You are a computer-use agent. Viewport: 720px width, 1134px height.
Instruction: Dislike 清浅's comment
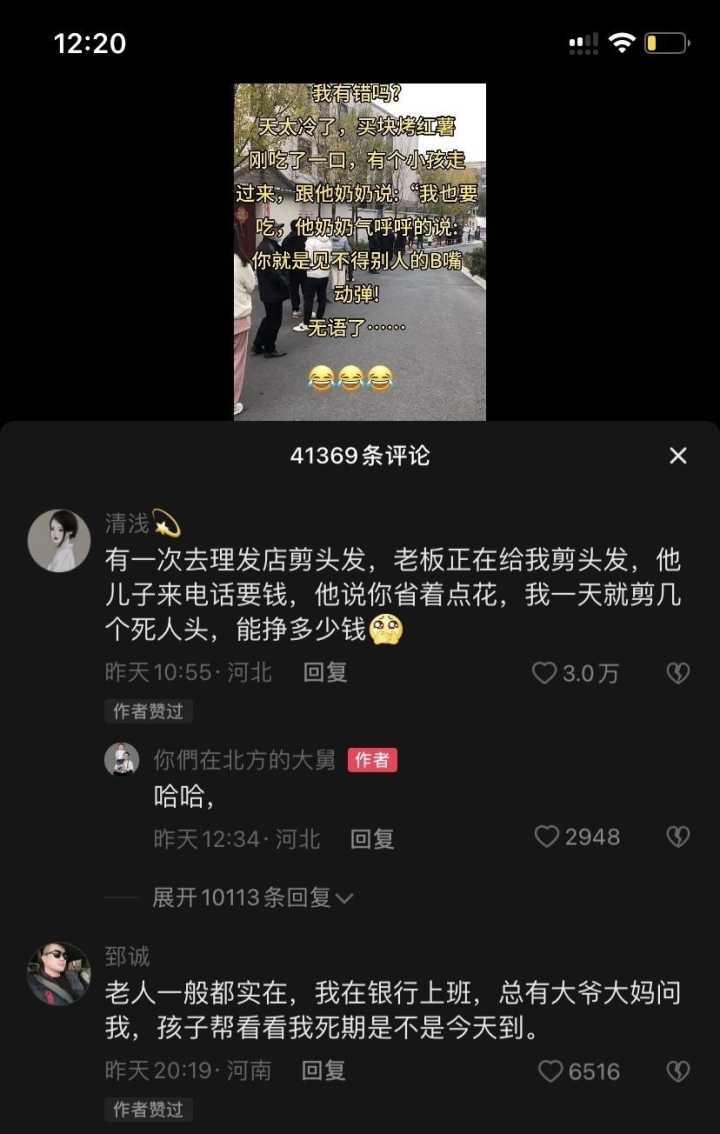678,674
